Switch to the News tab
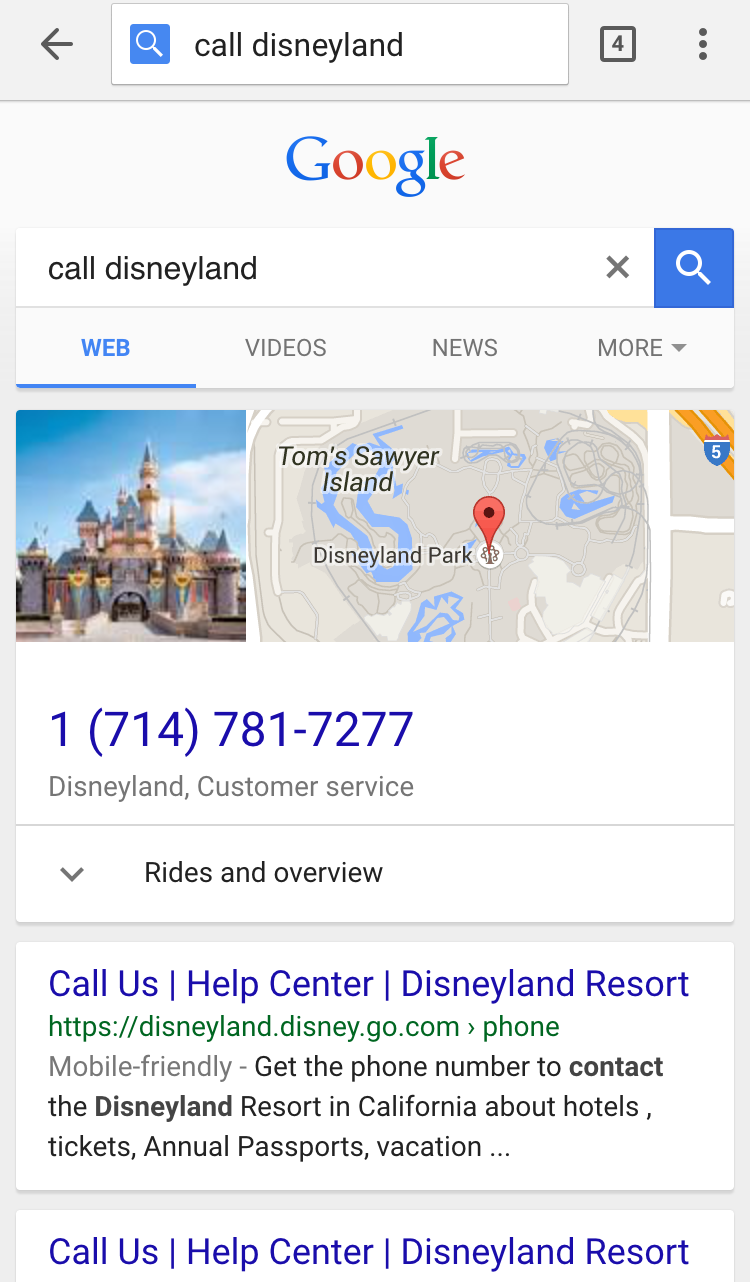 [x=465, y=348]
